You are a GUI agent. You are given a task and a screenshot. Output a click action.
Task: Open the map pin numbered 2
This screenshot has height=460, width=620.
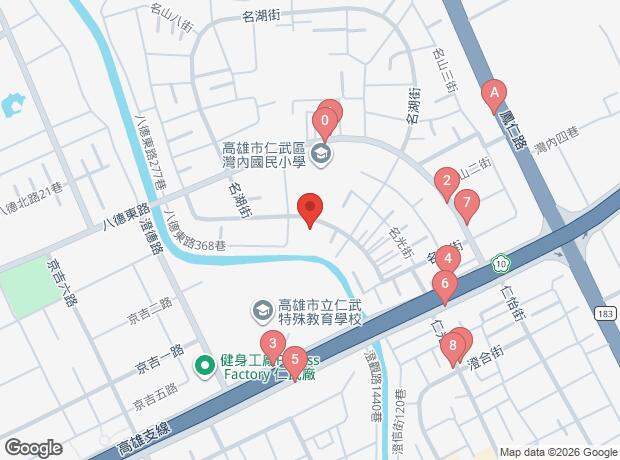click(x=446, y=180)
